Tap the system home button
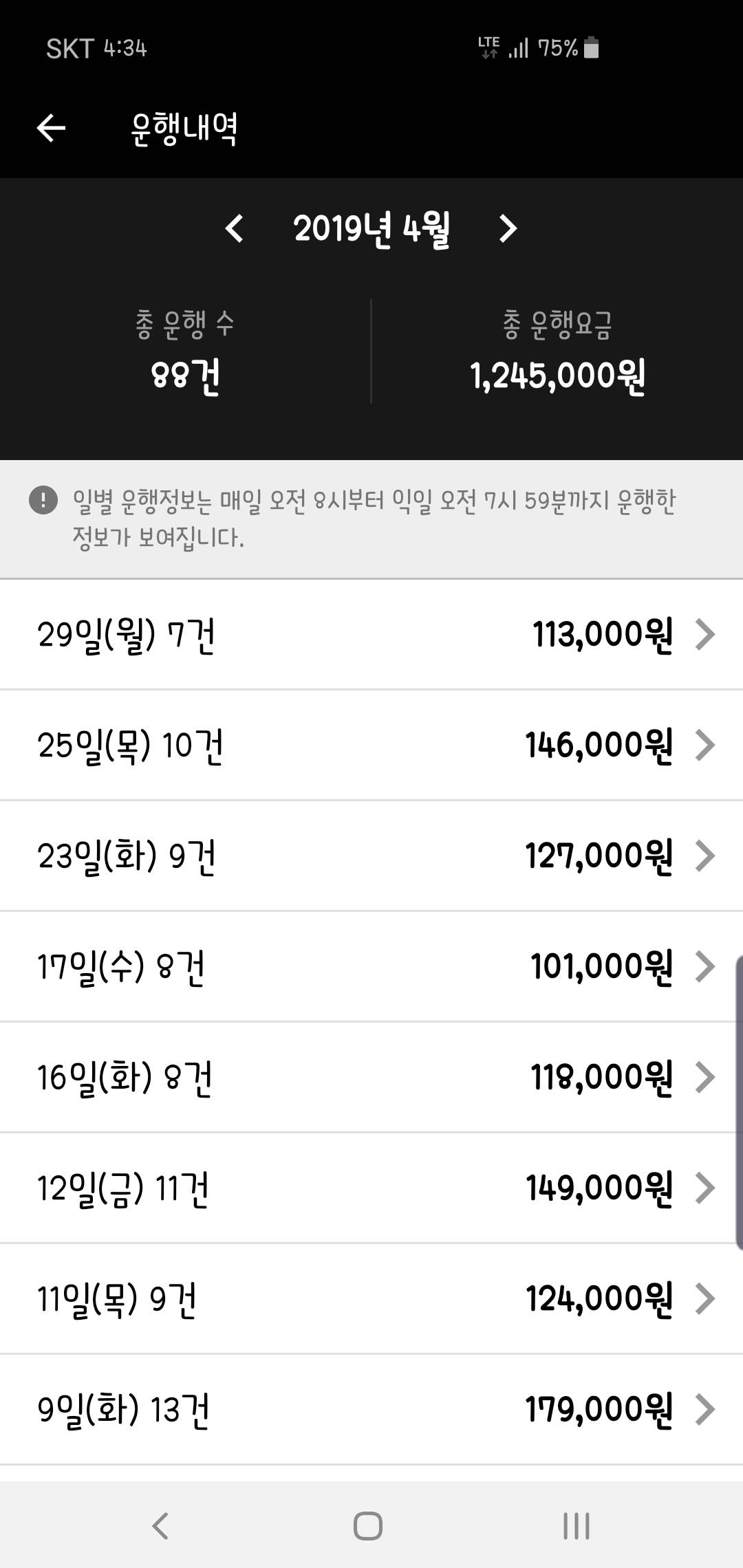743x1568 pixels. (x=368, y=1525)
